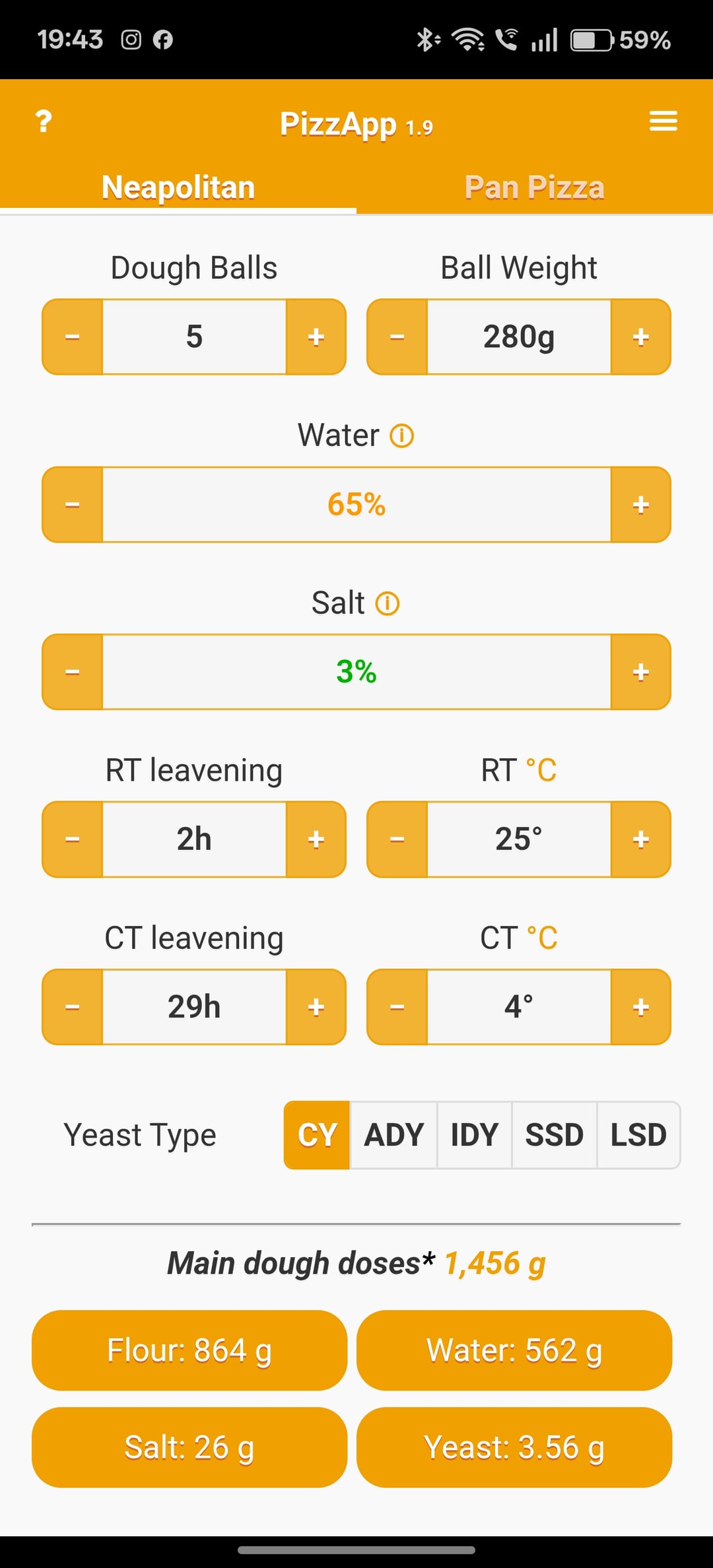Show info about Salt percentage

[388, 603]
